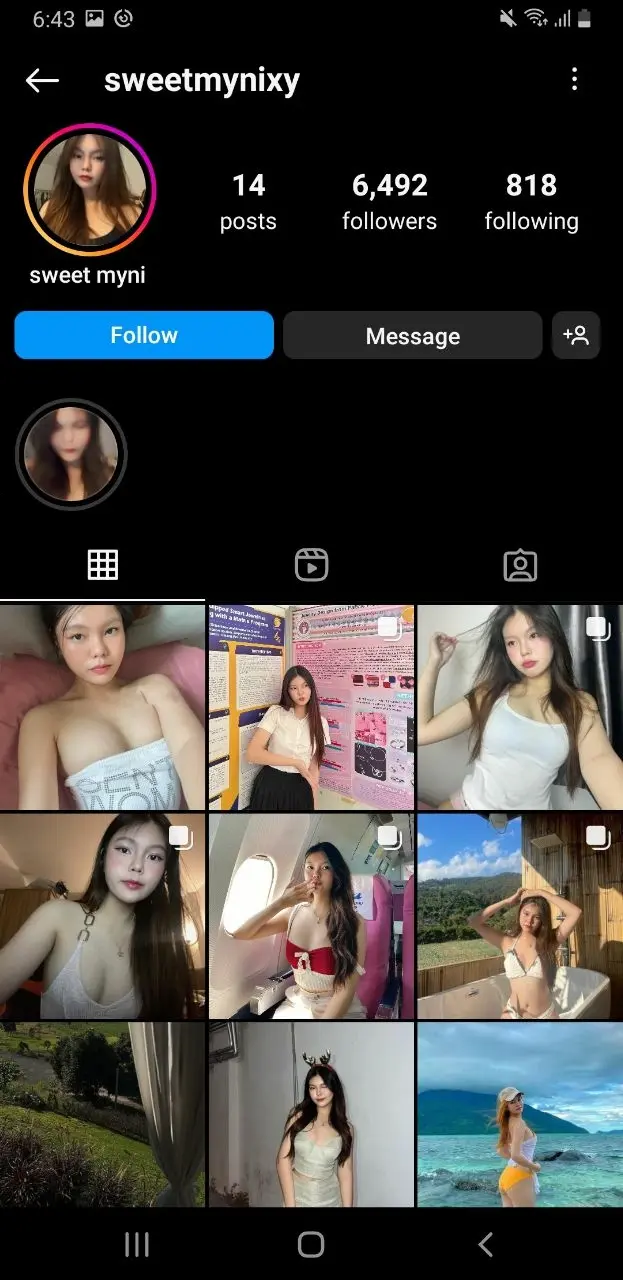
Task: Switch to the Reels tab
Action: pyautogui.click(x=312, y=565)
